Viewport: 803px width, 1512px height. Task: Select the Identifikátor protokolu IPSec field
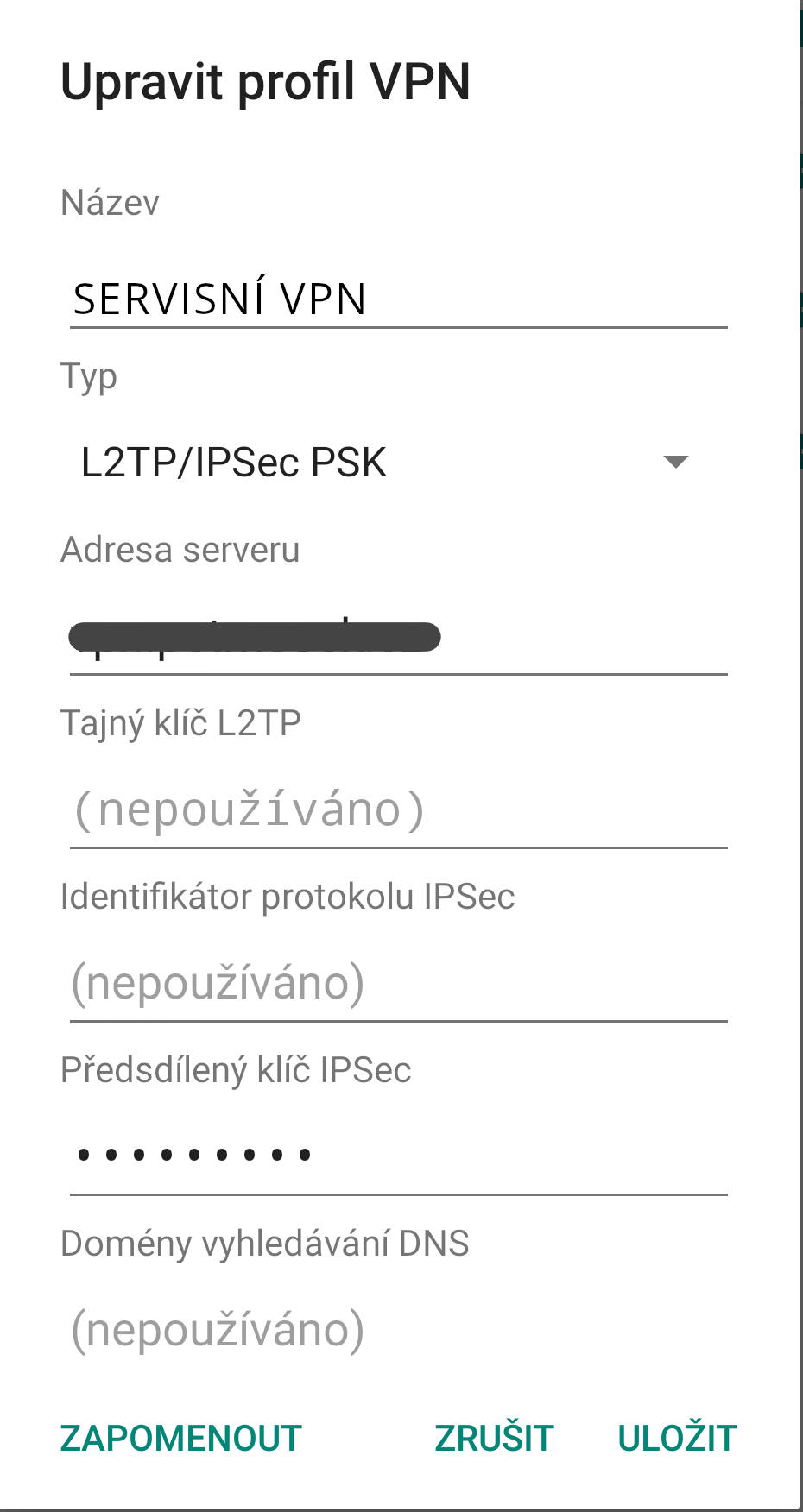coord(397,984)
